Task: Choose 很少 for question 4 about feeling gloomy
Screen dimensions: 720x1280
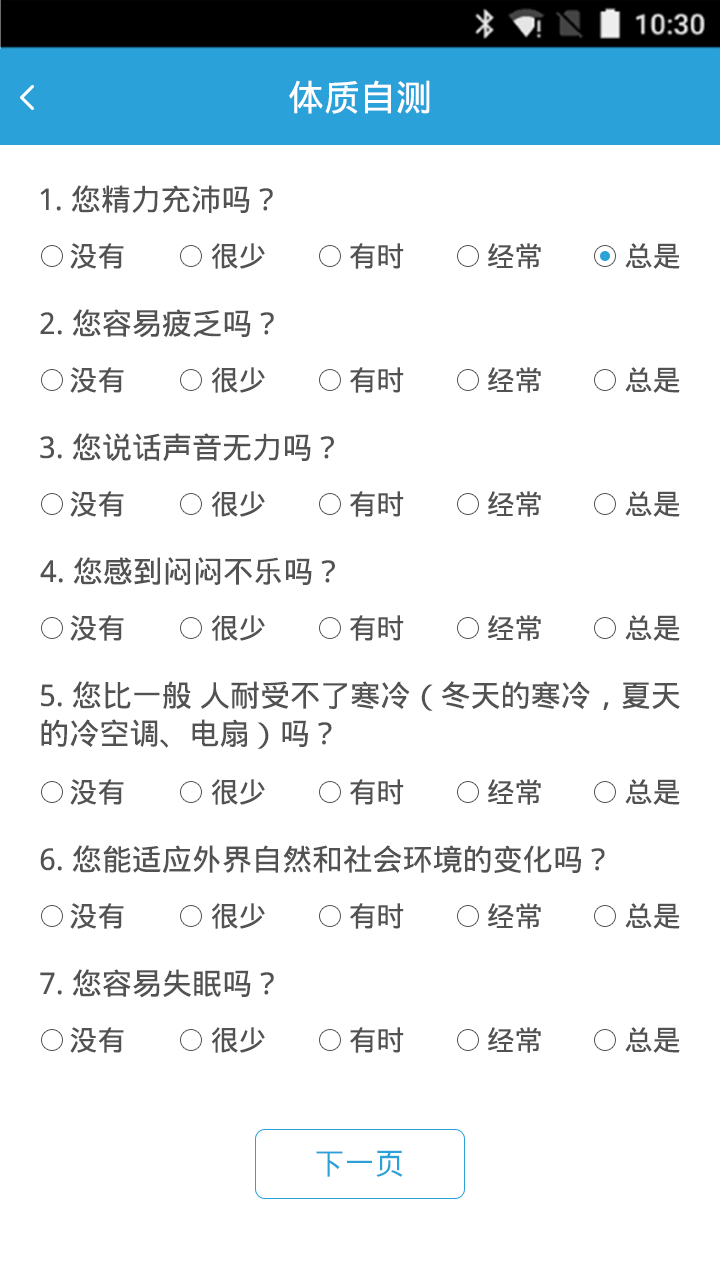Action: pos(222,629)
